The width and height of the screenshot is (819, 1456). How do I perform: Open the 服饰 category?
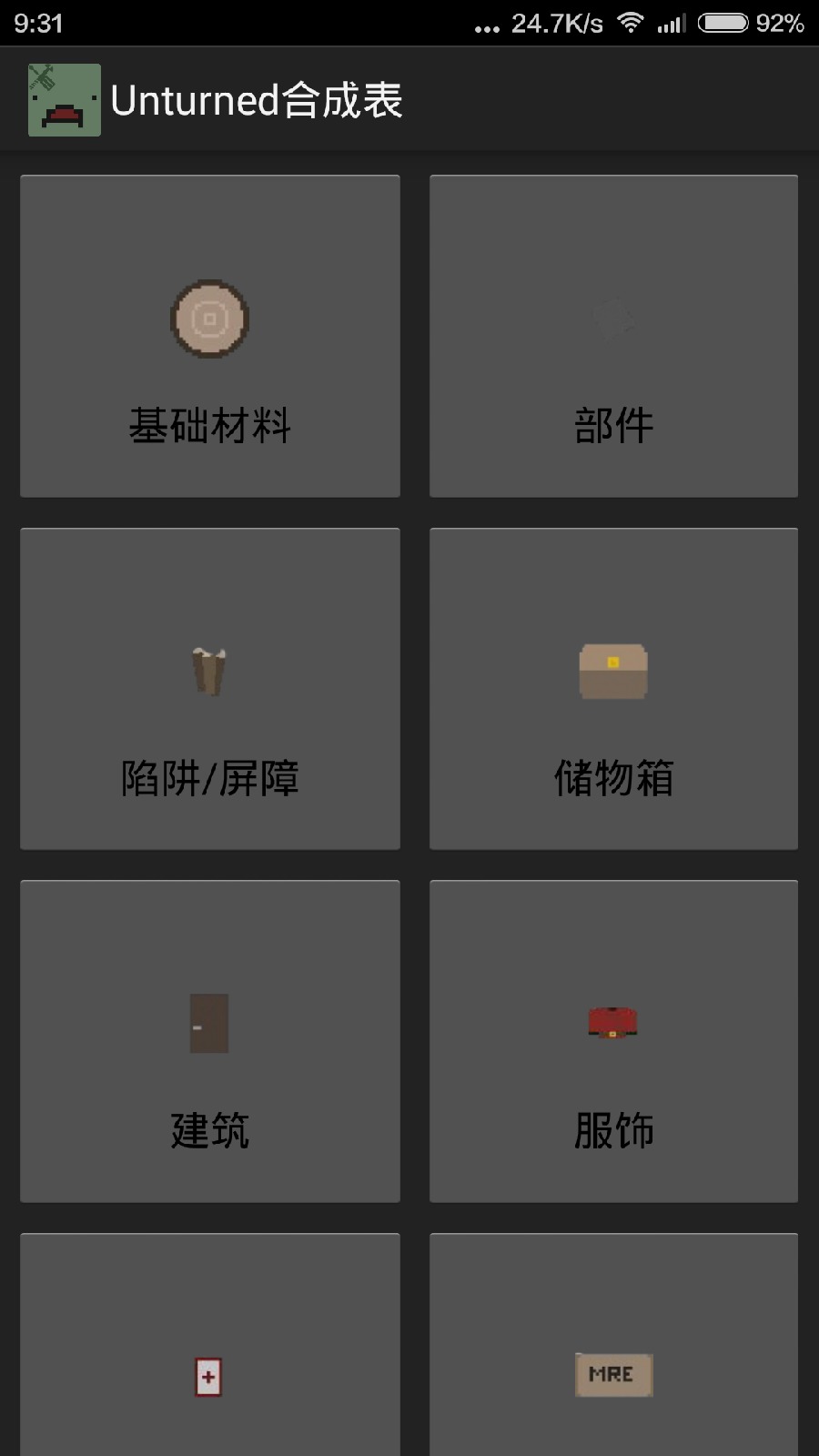click(x=612, y=1041)
